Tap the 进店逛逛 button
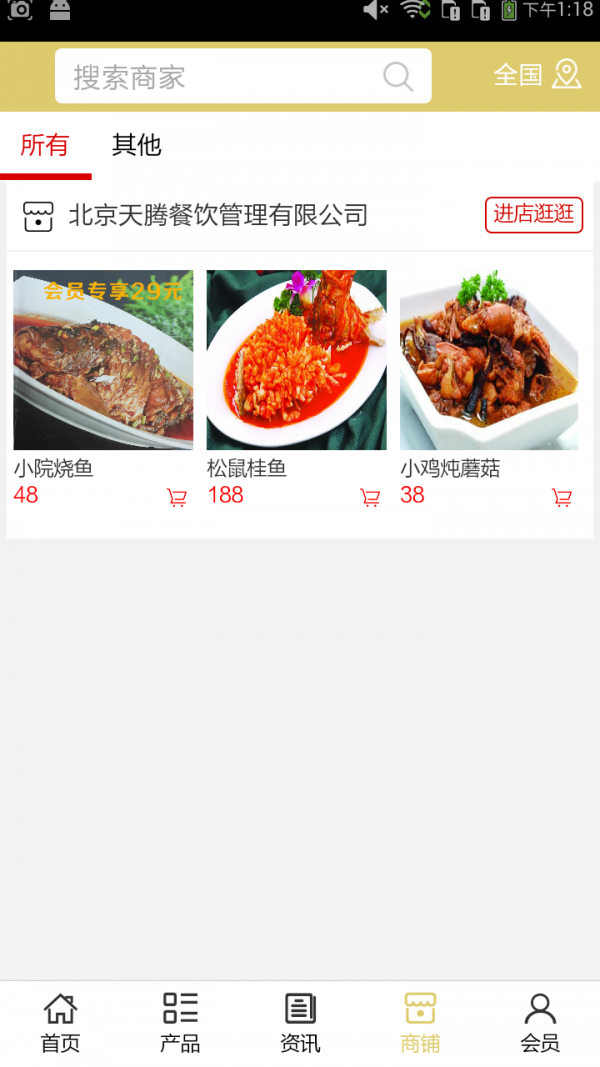Screen dimensions: 600x1067 pyautogui.click(x=534, y=214)
